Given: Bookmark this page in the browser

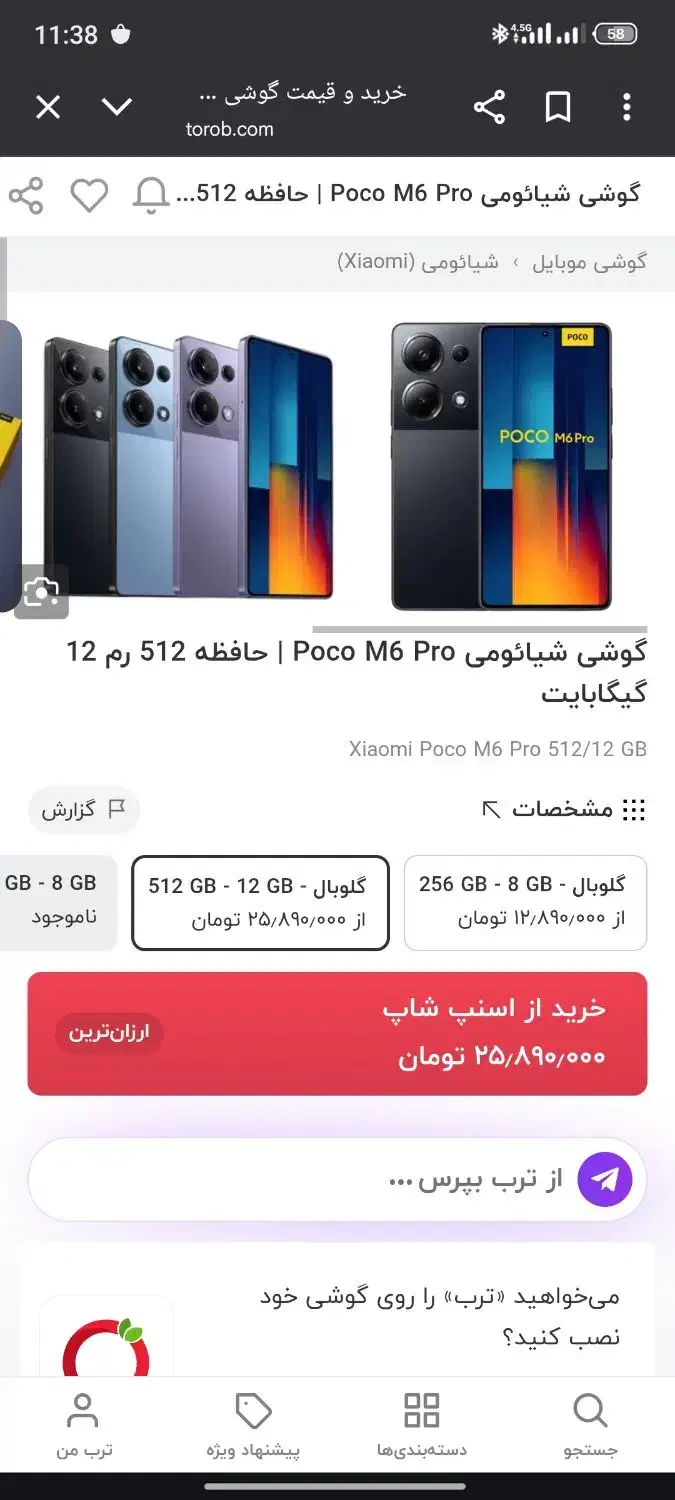Looking at the screenshot, I should 558,107.
